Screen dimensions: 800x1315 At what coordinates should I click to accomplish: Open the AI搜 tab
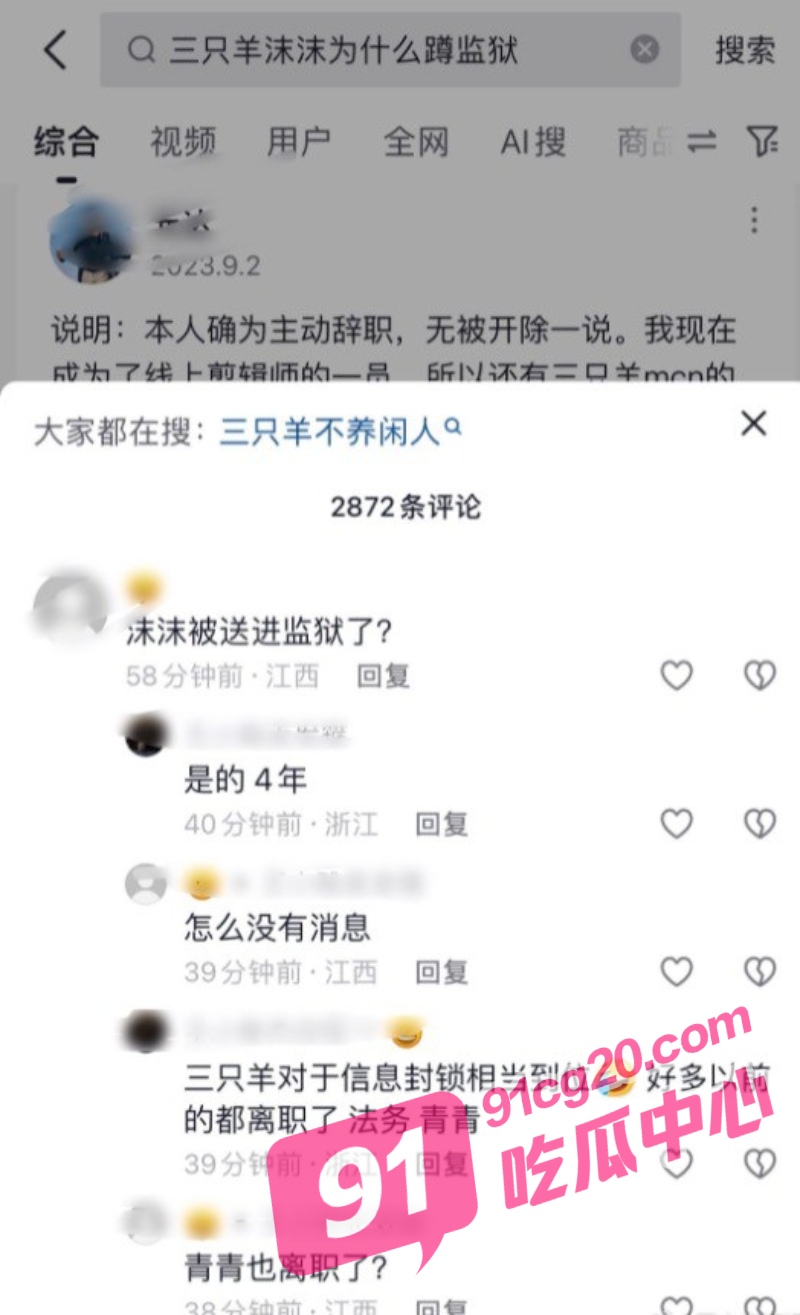pos(533,142)
